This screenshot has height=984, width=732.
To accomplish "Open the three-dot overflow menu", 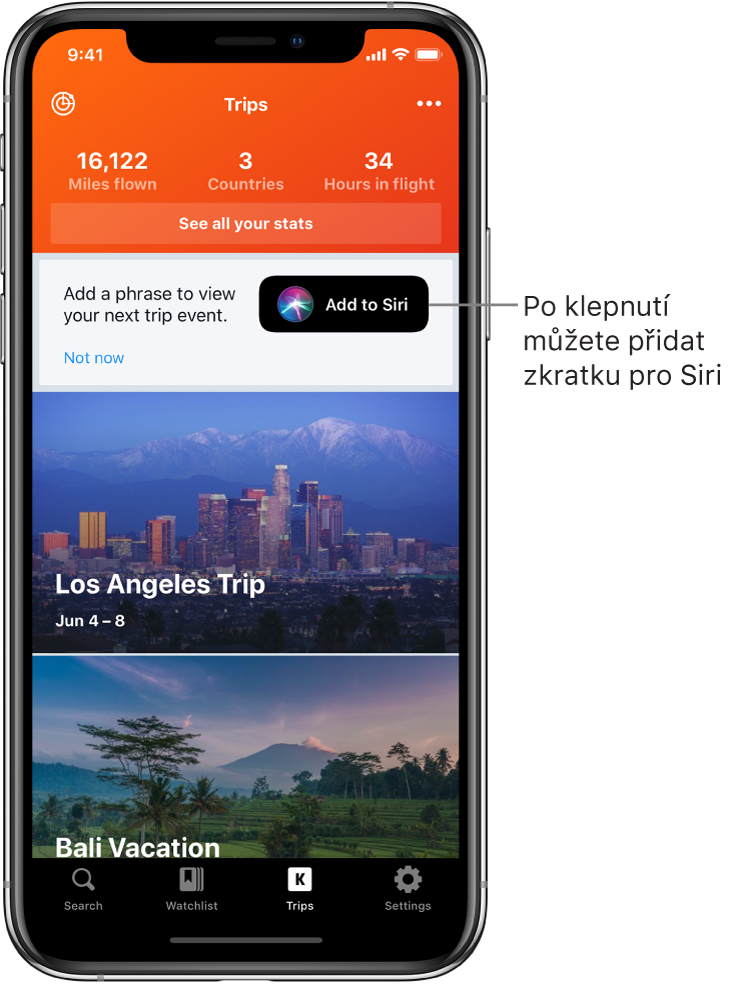I will point(429,104).
